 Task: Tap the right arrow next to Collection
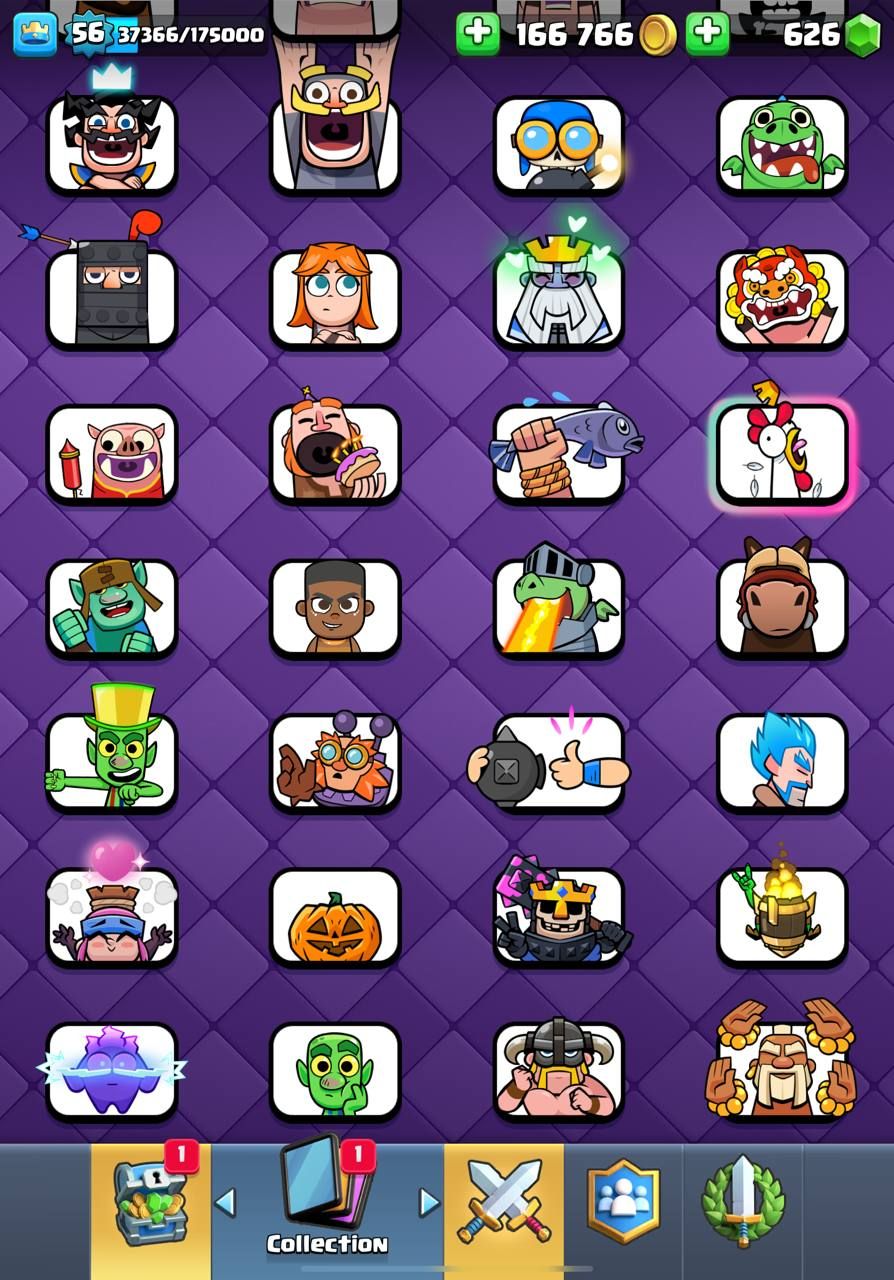[x=429, y=1203]
